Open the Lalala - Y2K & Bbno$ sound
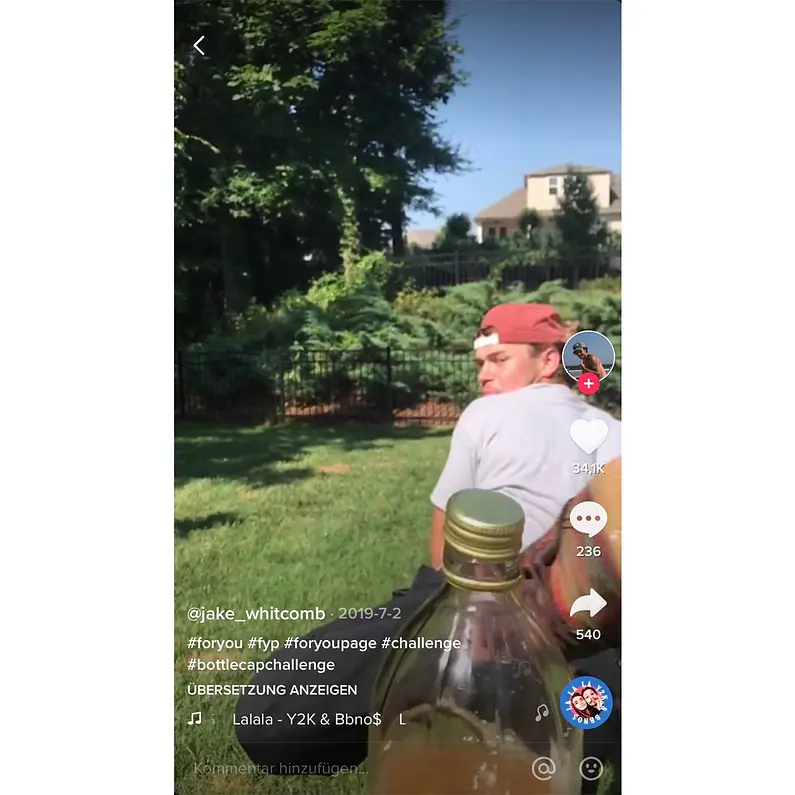Image resolution: width=795 pixels, height=795 pixels. point(307,719)
